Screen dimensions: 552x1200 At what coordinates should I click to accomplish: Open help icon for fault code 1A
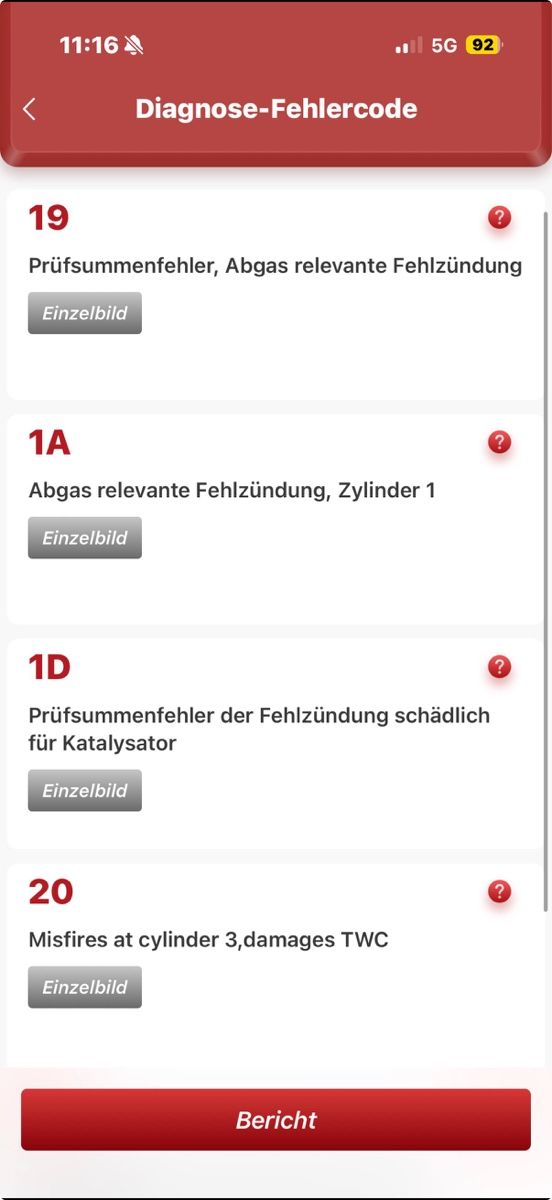point(500,442)
